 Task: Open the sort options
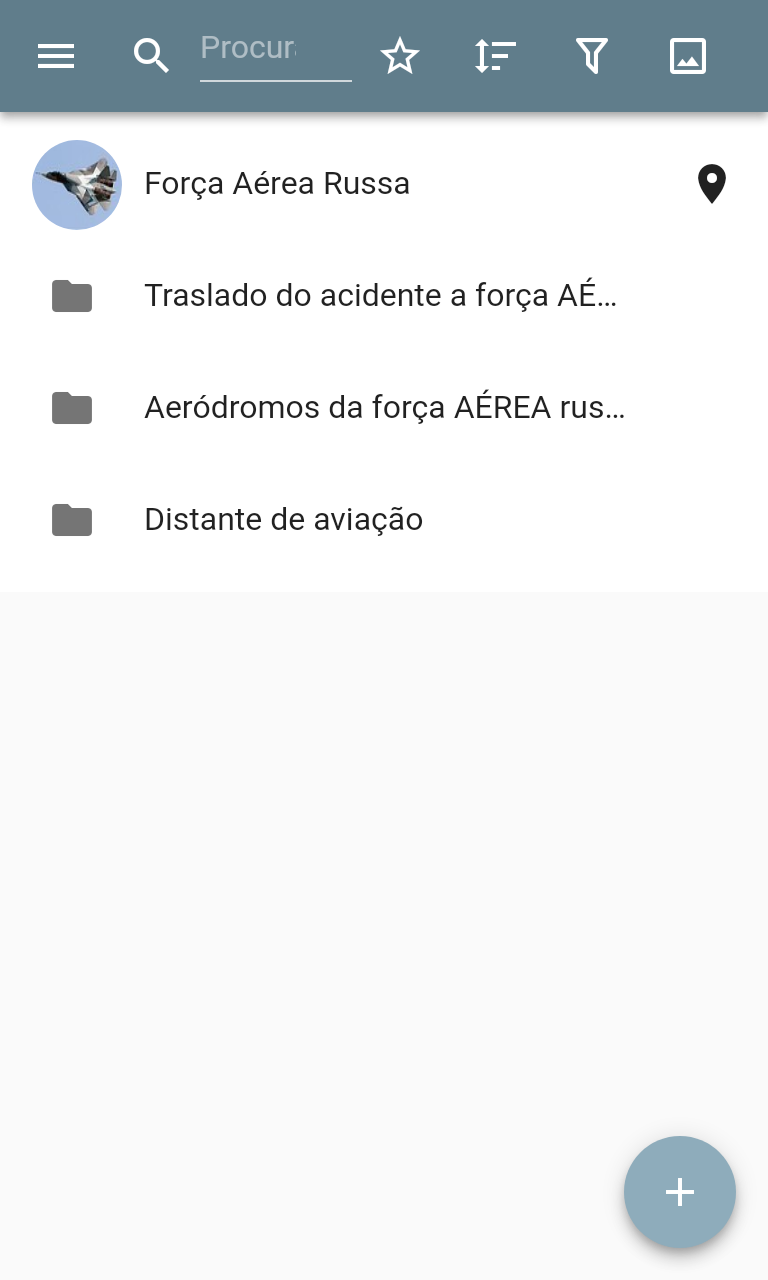(495, 56)
